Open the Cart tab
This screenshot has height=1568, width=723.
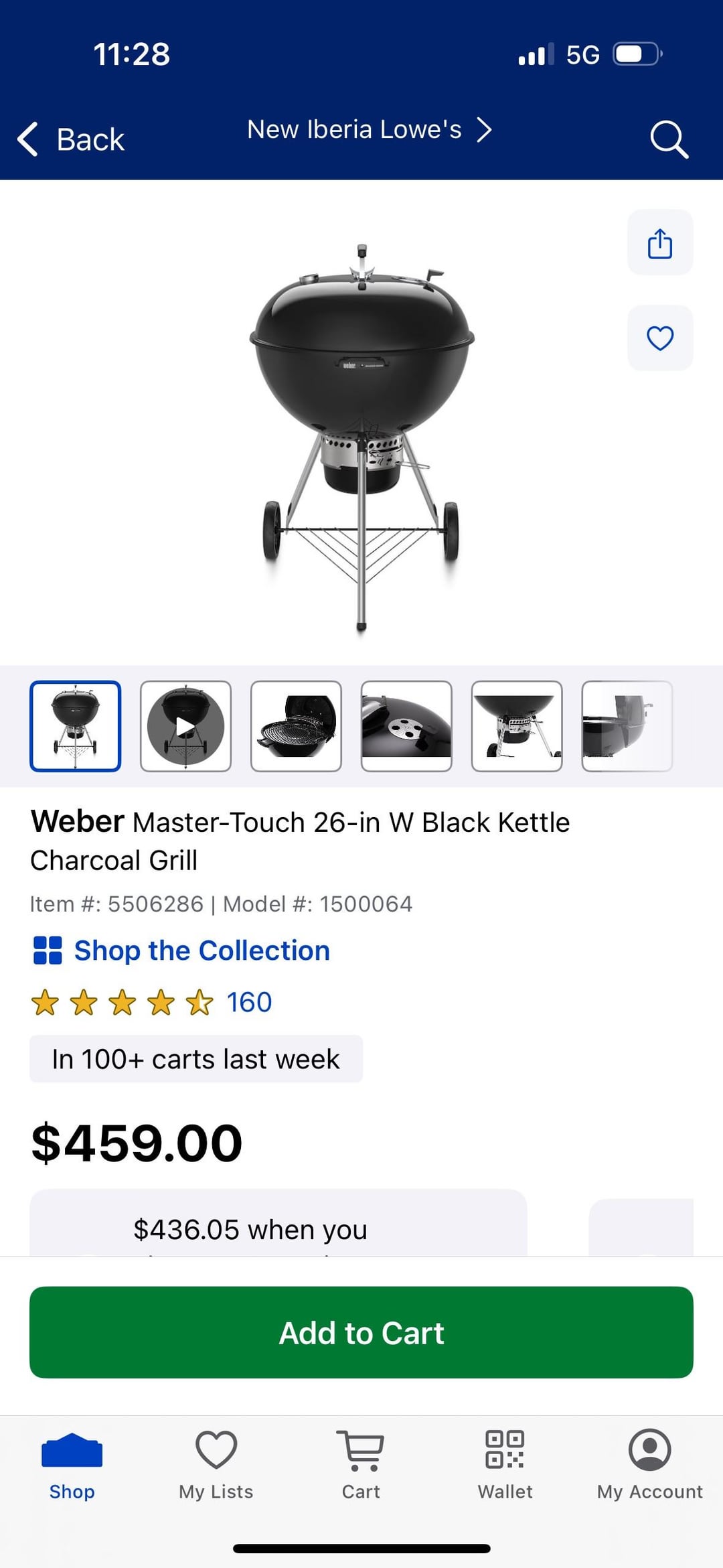point(360,1465)
